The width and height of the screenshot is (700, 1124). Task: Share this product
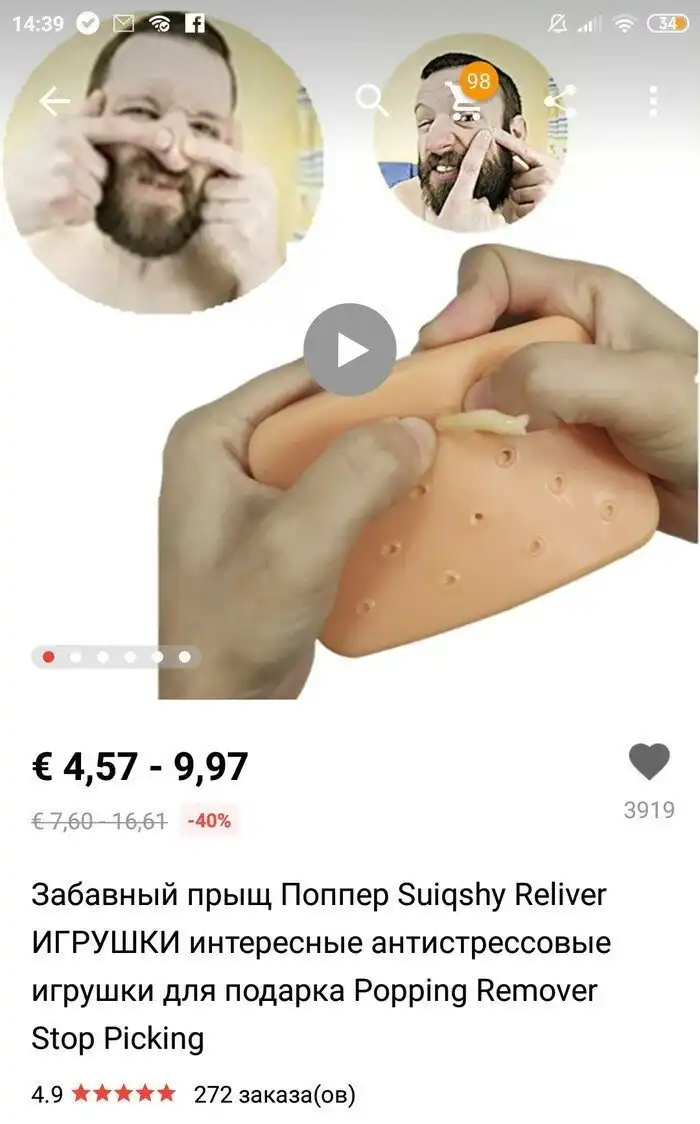pyautogui.click(x=560, y=100)
